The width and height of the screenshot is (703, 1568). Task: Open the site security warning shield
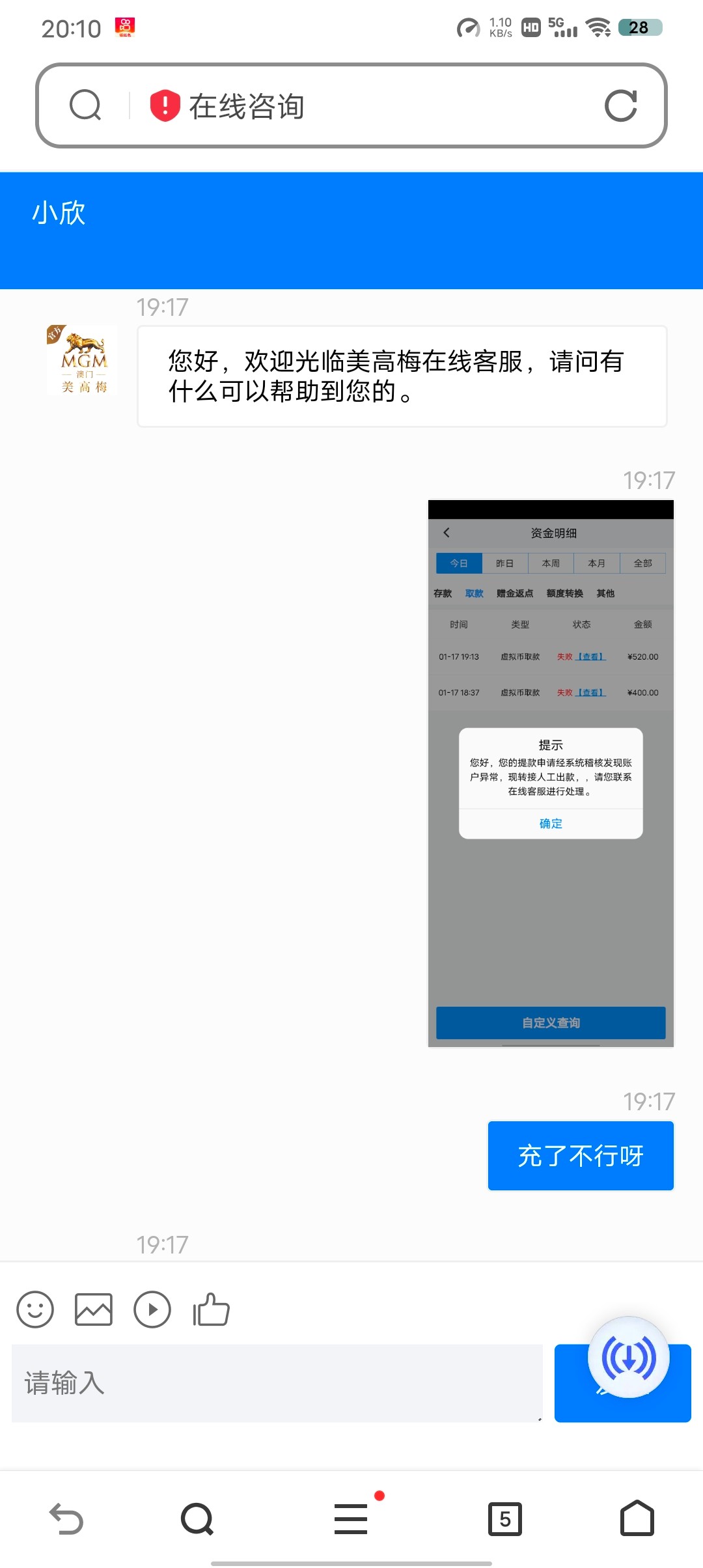165,105
